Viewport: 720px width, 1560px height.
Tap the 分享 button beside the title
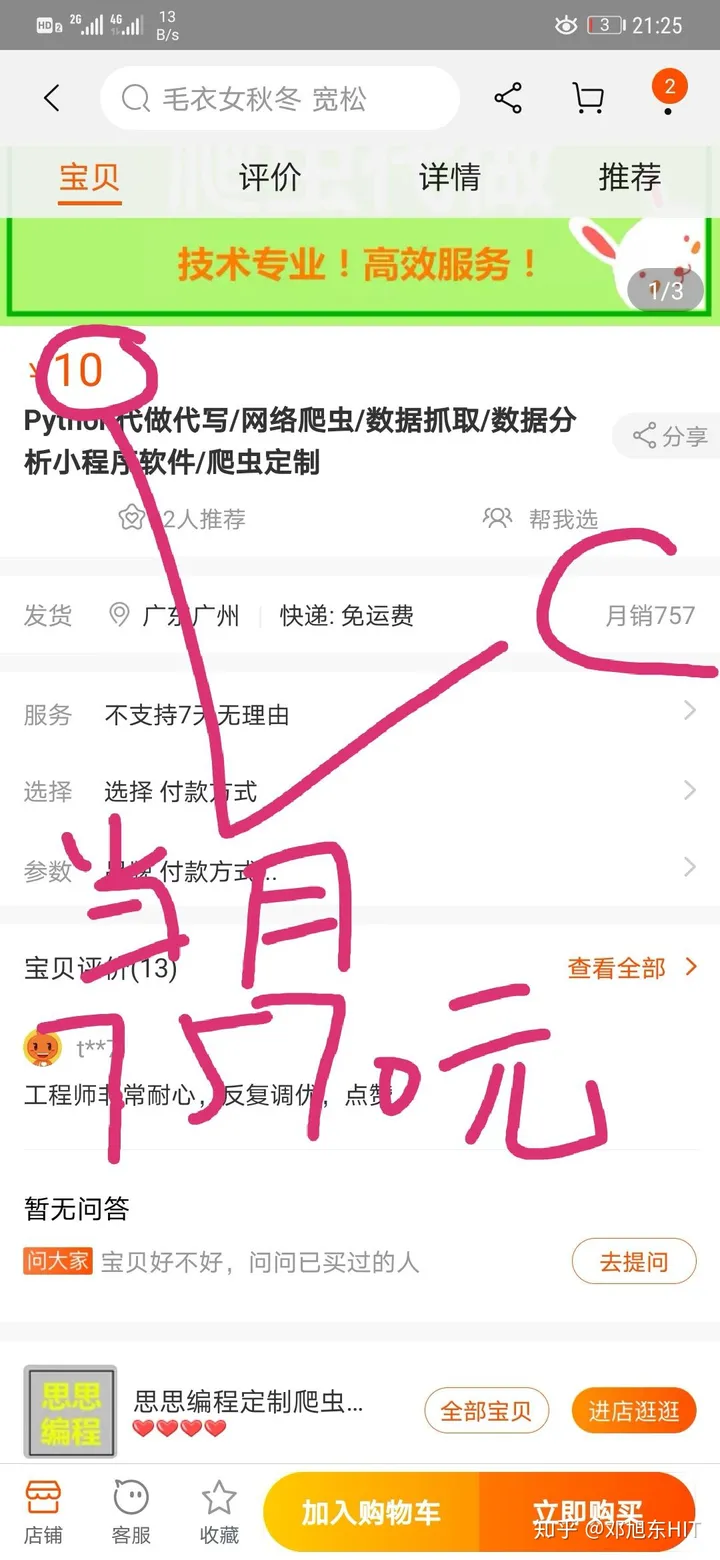click(669, 436)
